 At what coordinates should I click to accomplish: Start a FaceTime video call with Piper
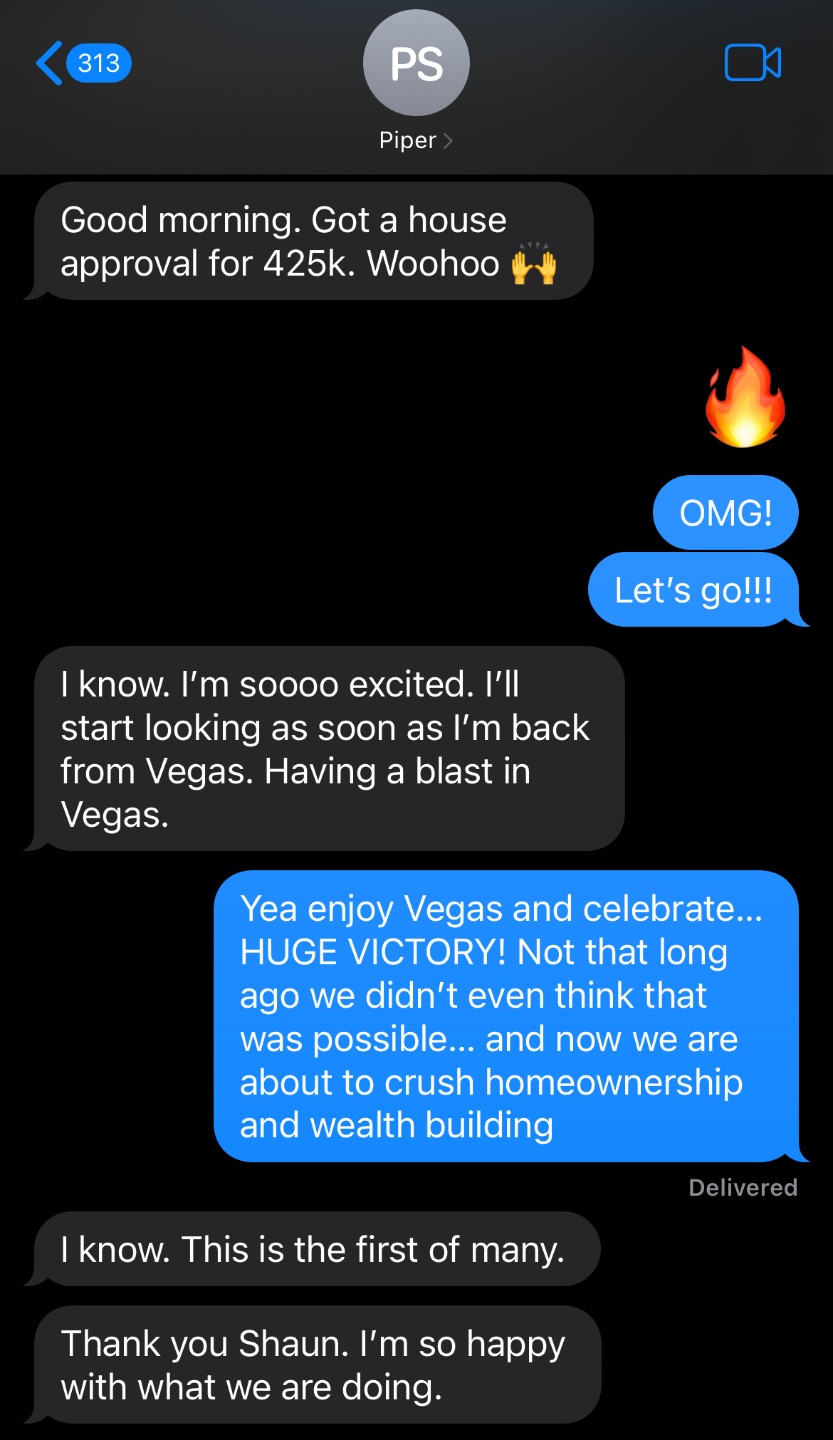[752, 63]
